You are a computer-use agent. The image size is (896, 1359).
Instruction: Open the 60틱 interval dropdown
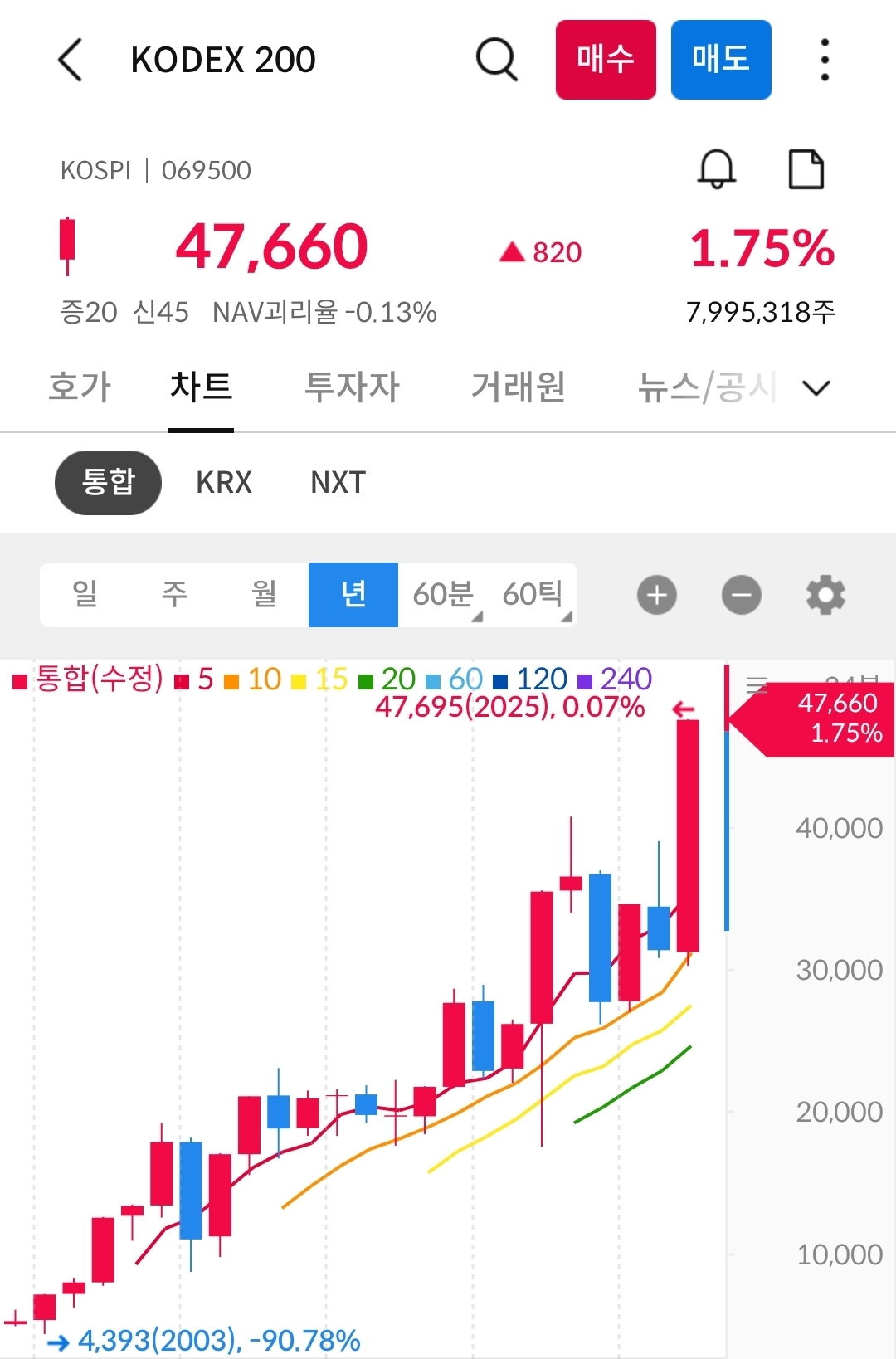click(x=535, y=594)
